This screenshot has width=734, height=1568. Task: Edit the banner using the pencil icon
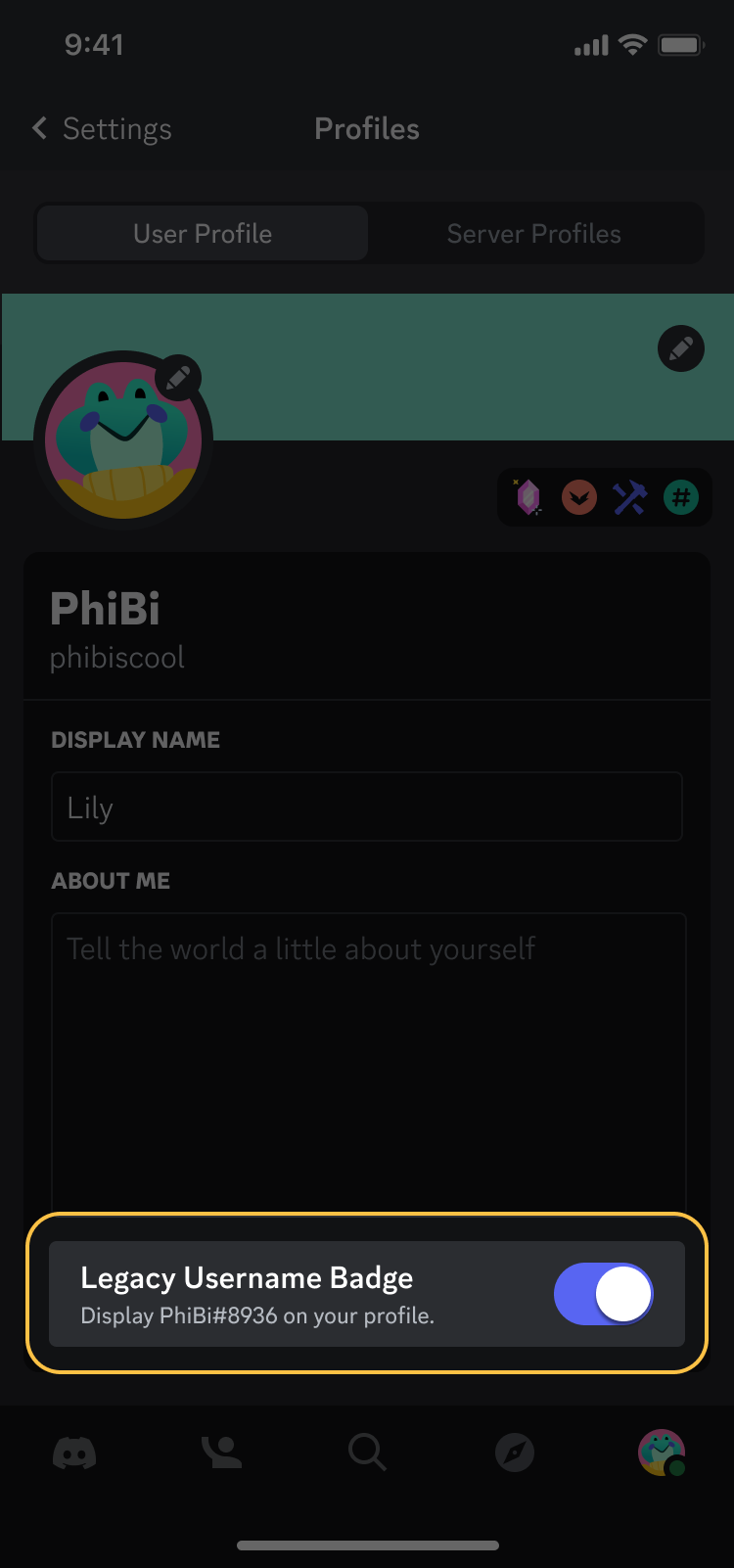(x=680, y=348)
